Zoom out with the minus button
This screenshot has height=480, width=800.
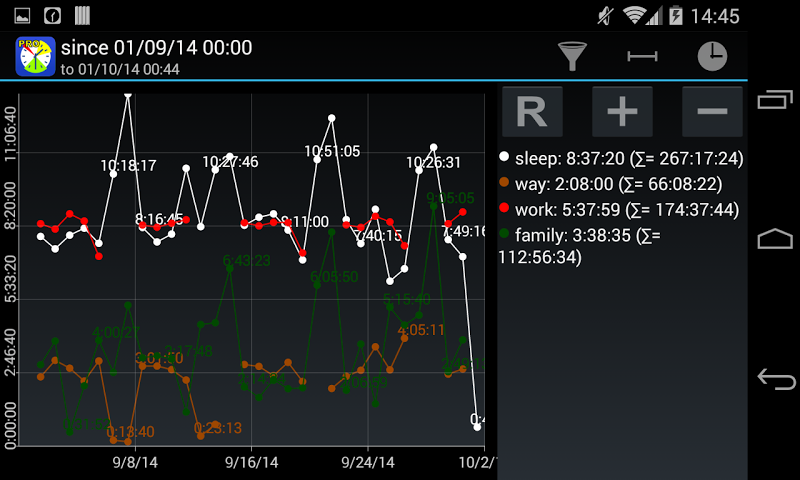712,111
